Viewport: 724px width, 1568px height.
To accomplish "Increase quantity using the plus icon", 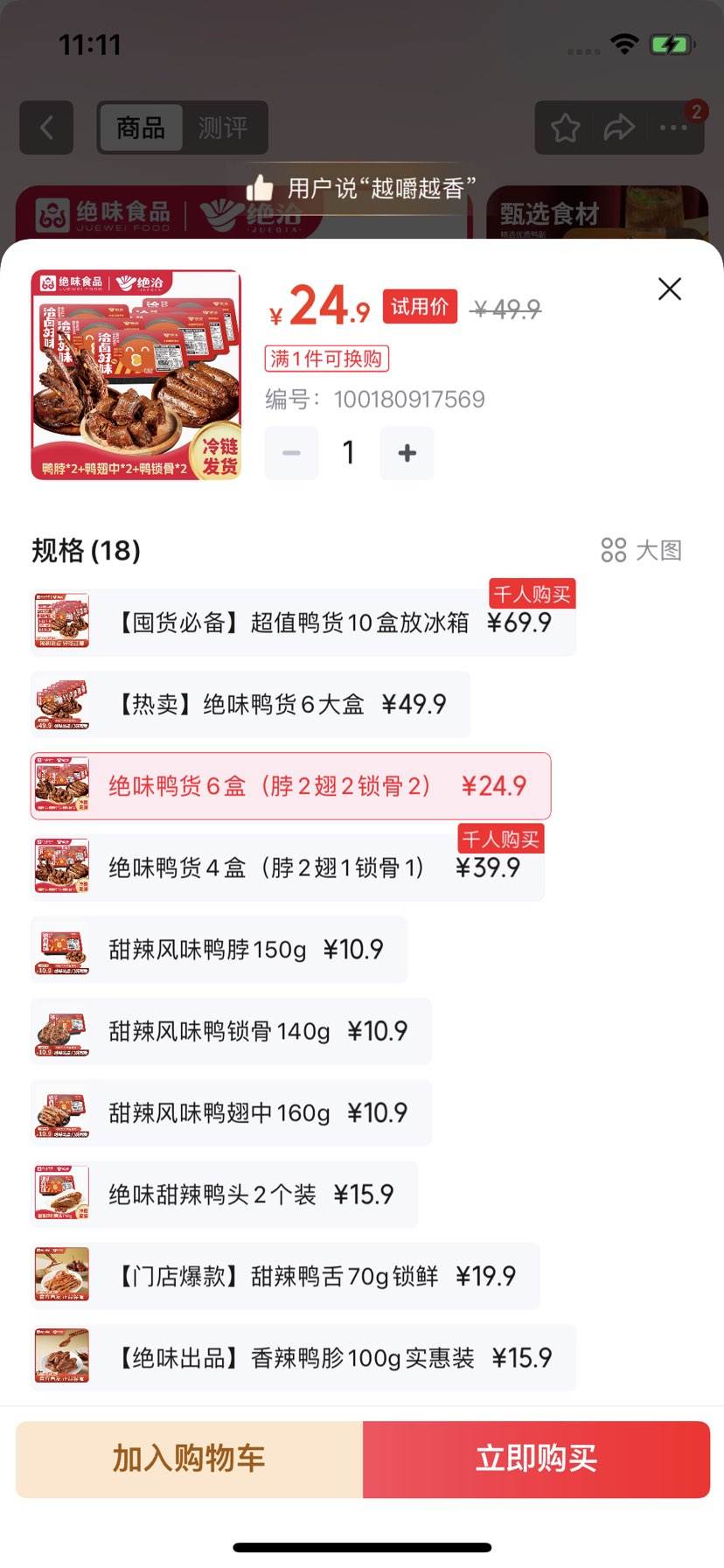I will [x=407, y=453].
